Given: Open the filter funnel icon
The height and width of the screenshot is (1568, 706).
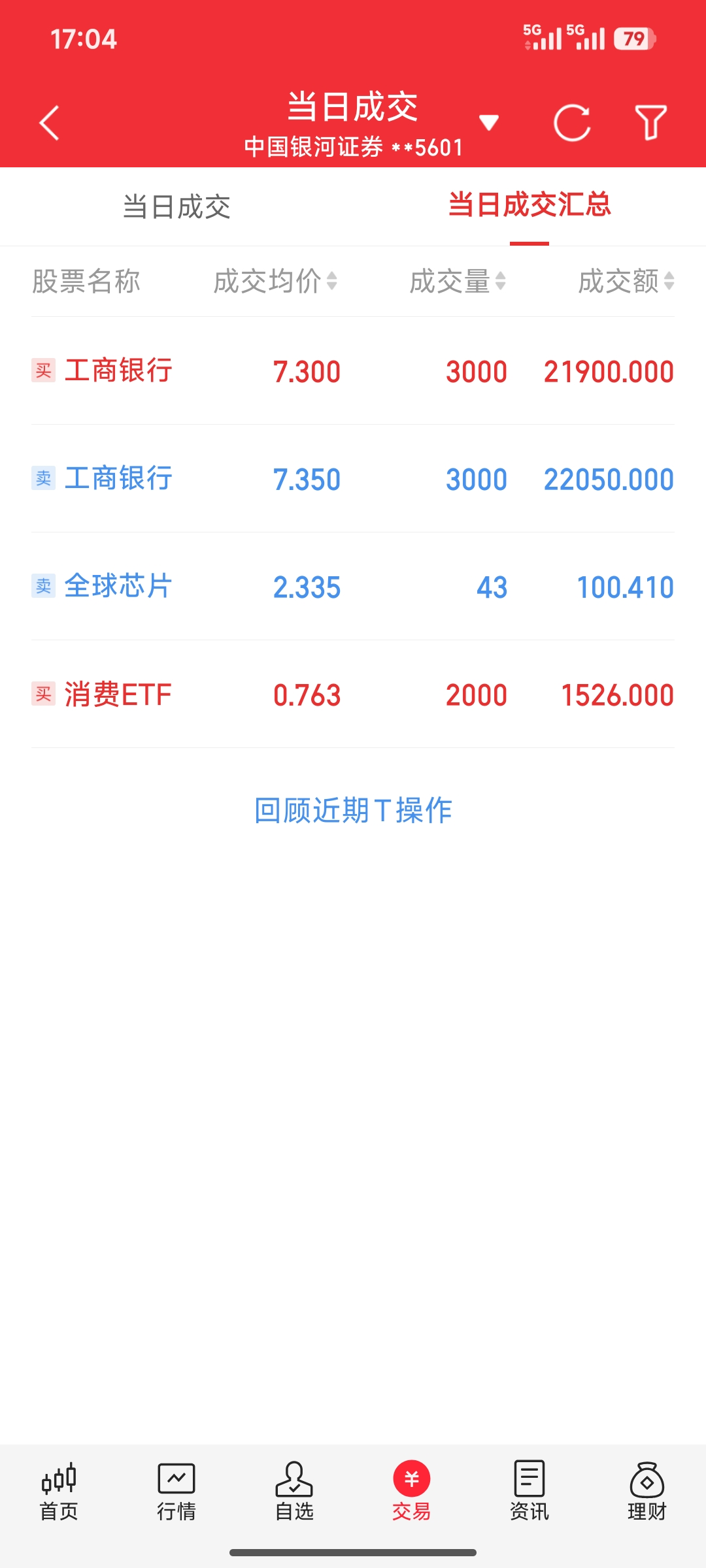Looking at the screenshot, I should (650, 123).
